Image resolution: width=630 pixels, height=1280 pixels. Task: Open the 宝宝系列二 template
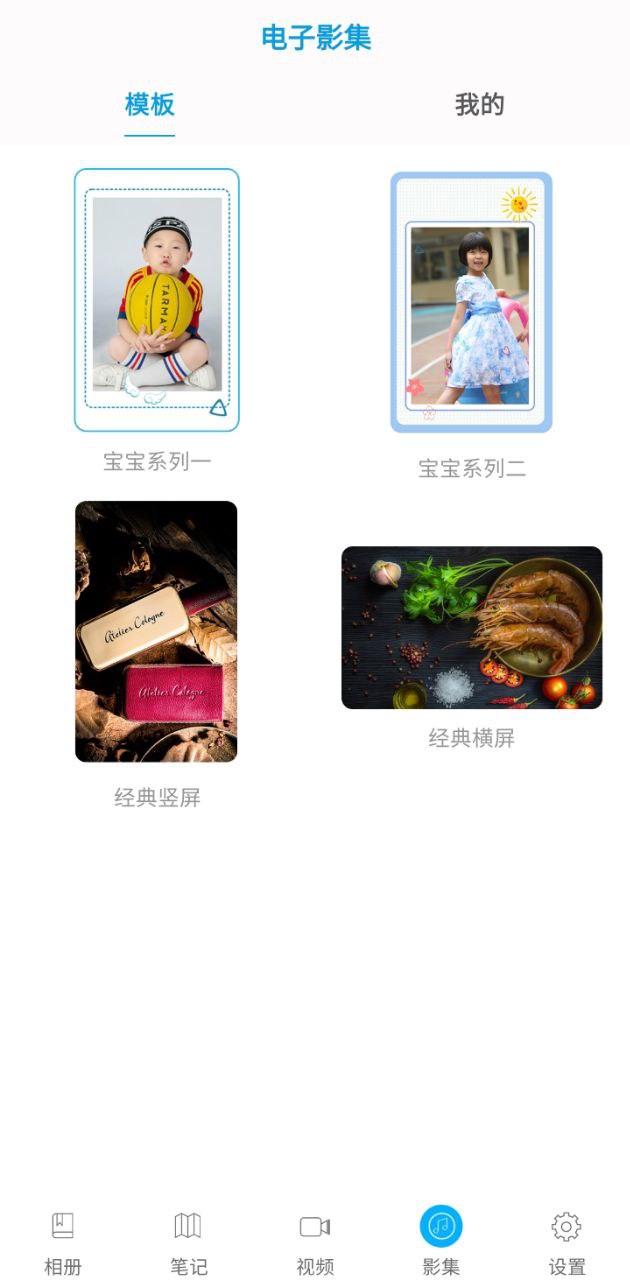click(x=471, y=303)
